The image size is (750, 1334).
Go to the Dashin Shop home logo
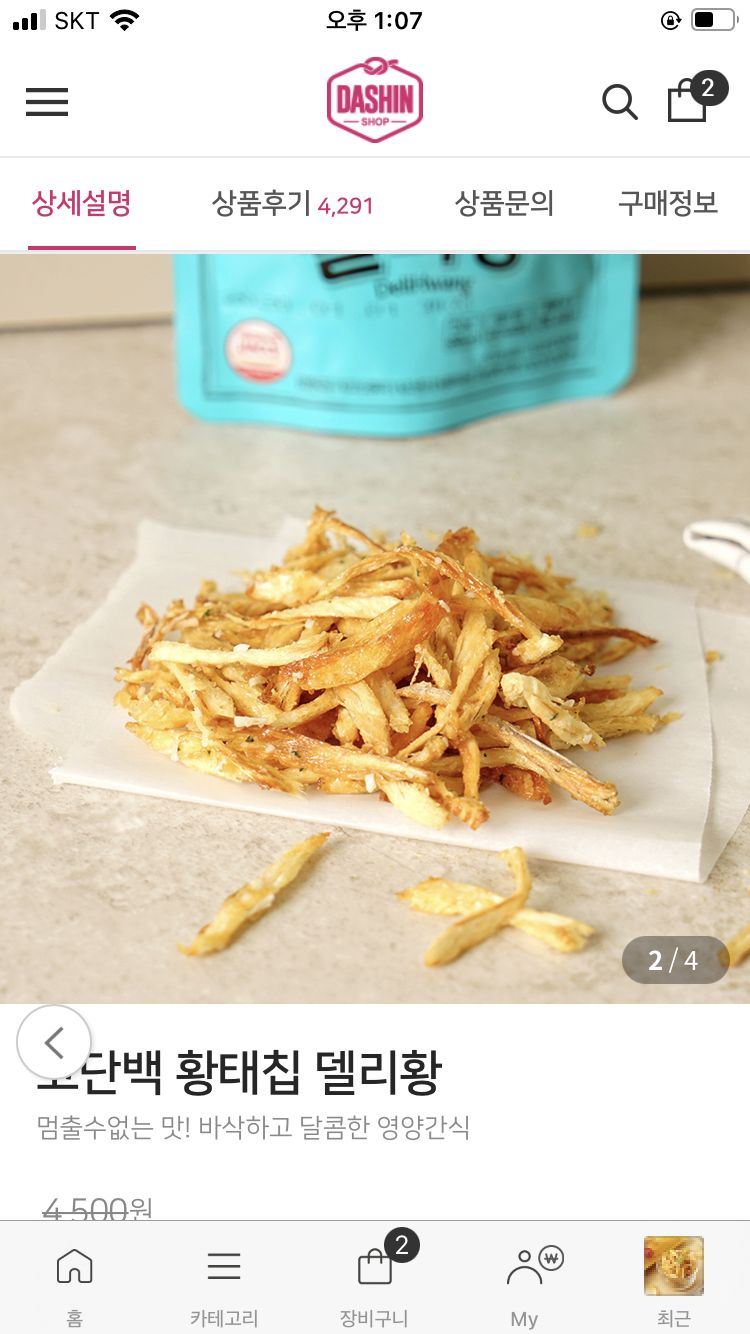tap(375, 101)
